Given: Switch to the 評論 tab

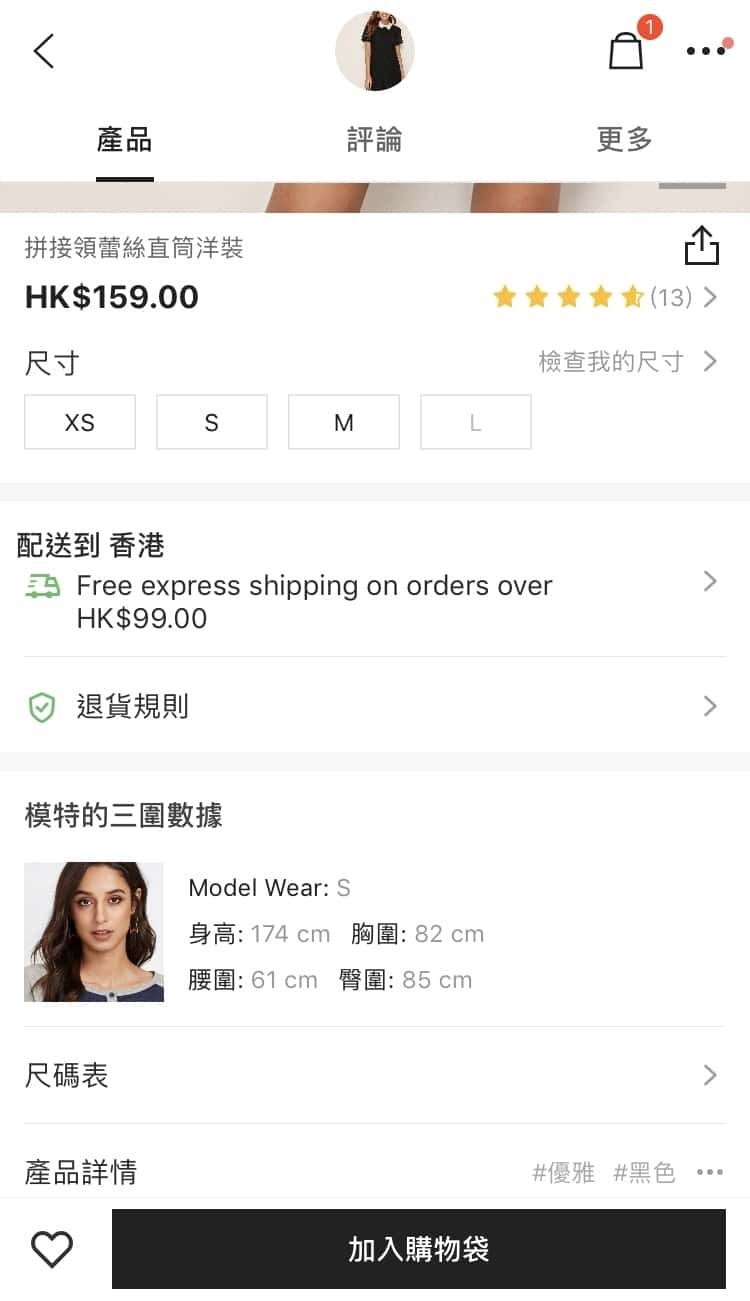Looking at the screenshot, I should [374, 140].
